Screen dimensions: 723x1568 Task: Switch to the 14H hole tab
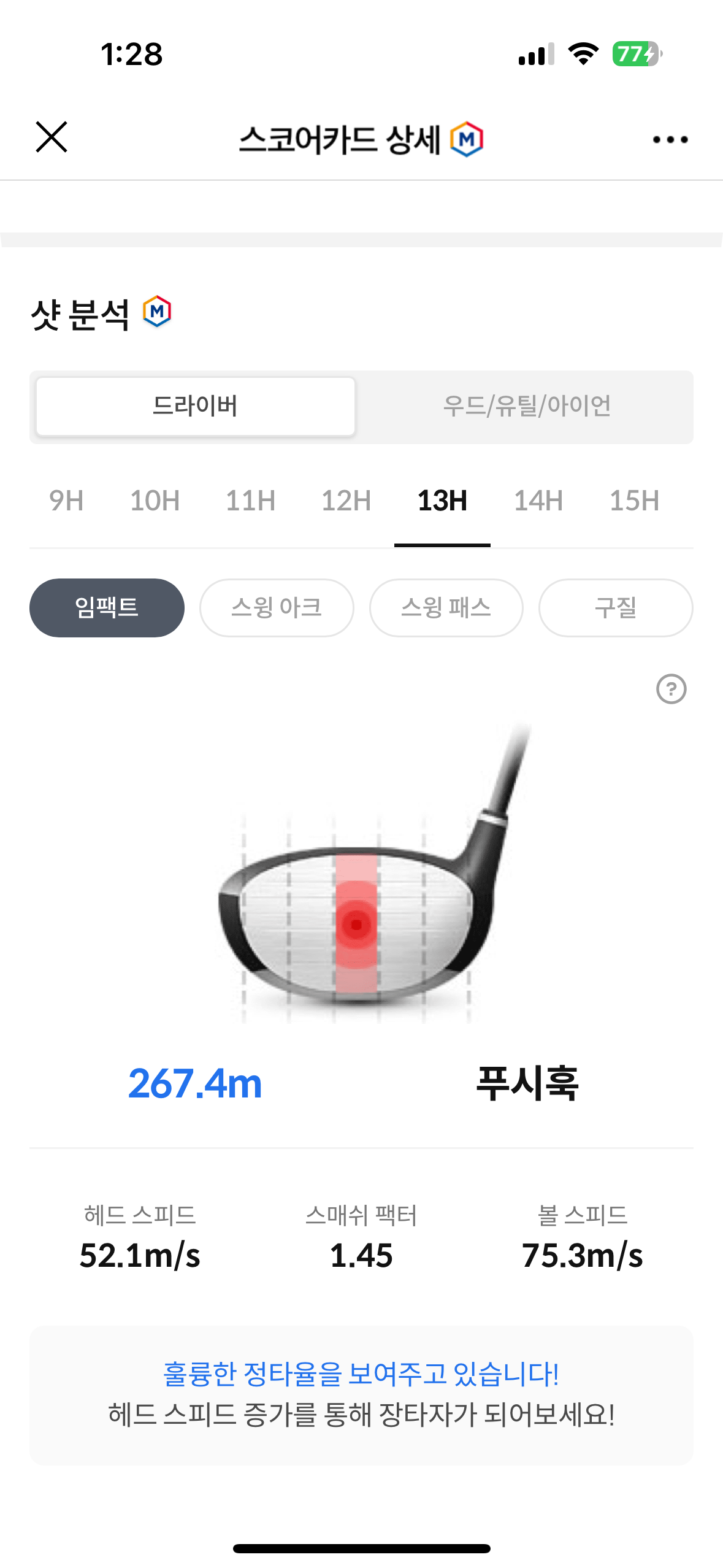click(x=538, y=501)
